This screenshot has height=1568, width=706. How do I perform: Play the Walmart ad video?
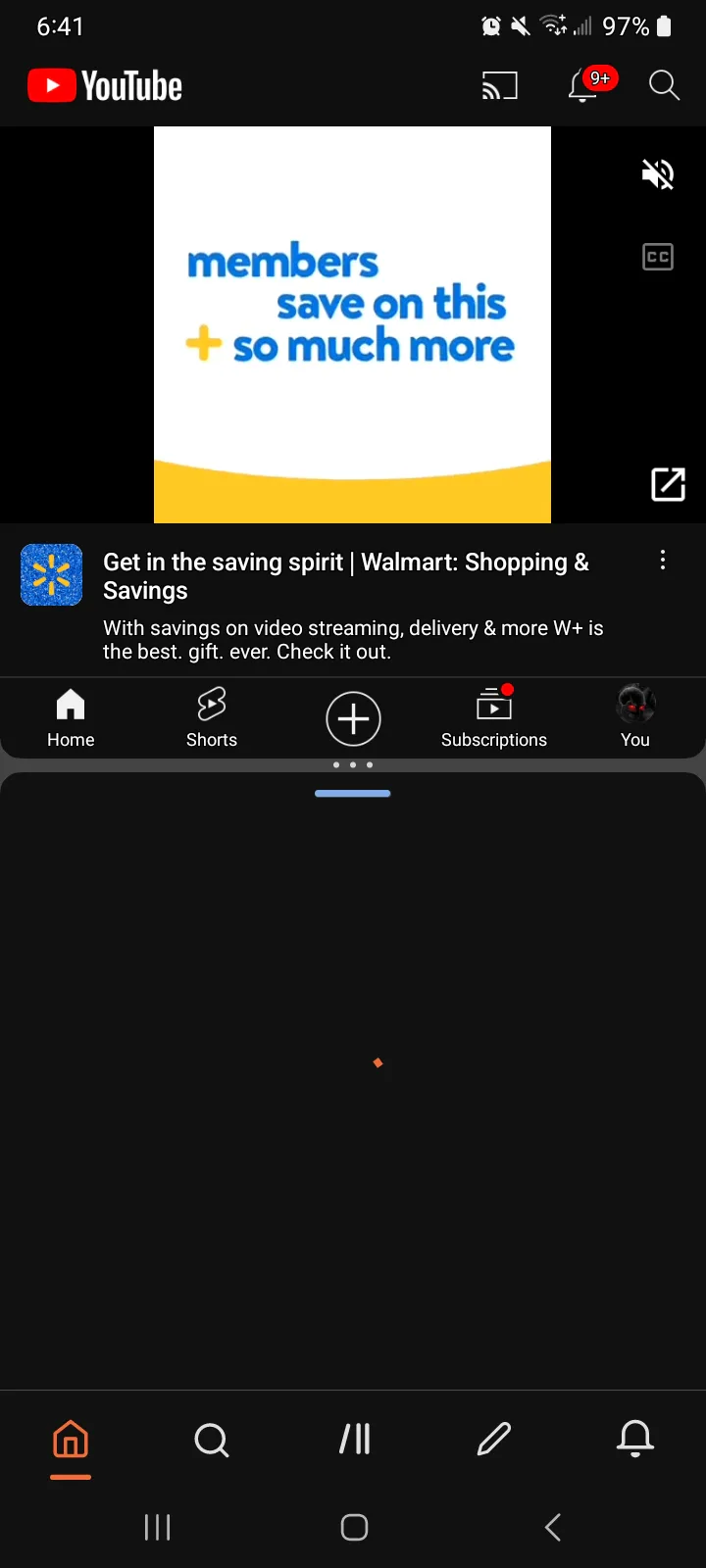click(352, 324)
